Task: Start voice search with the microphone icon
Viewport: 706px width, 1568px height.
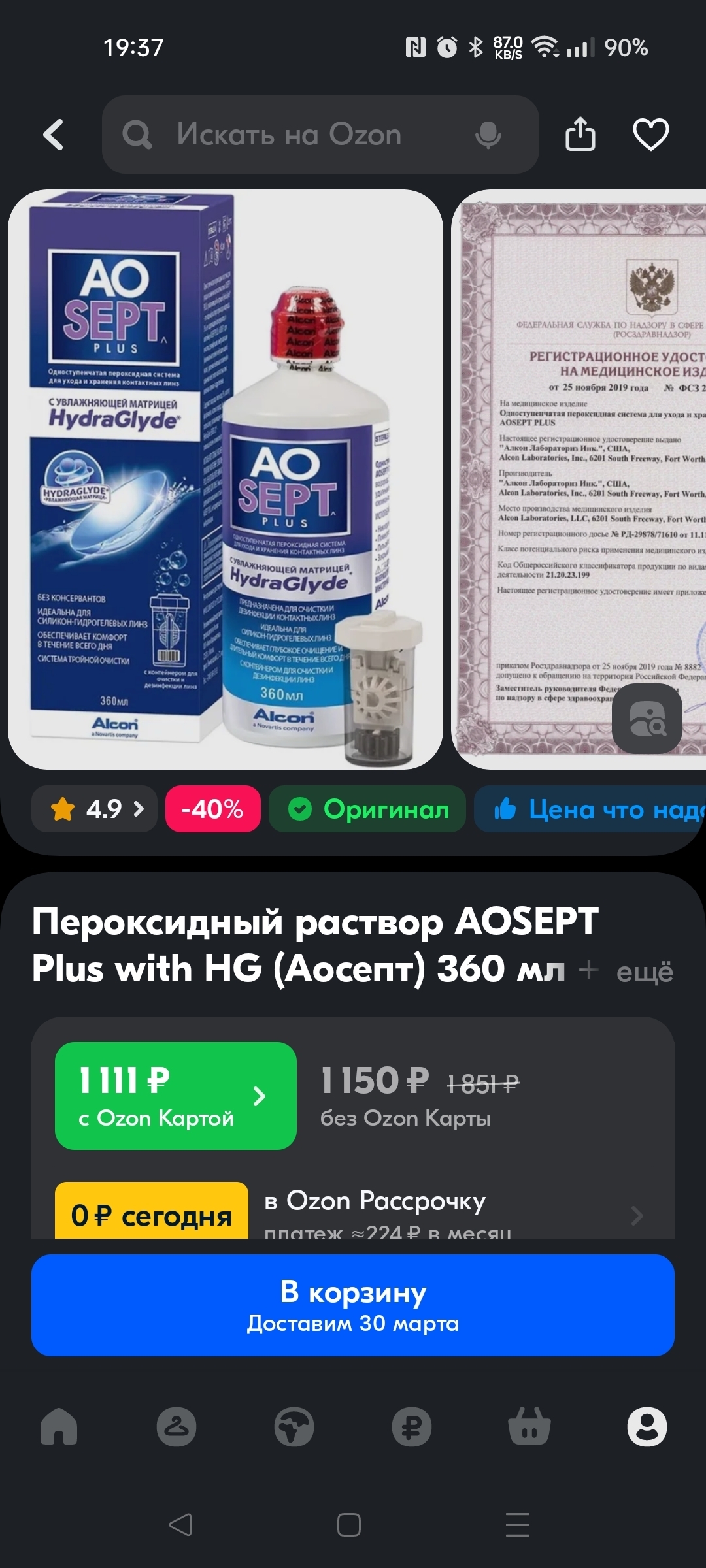Action: 488,135
